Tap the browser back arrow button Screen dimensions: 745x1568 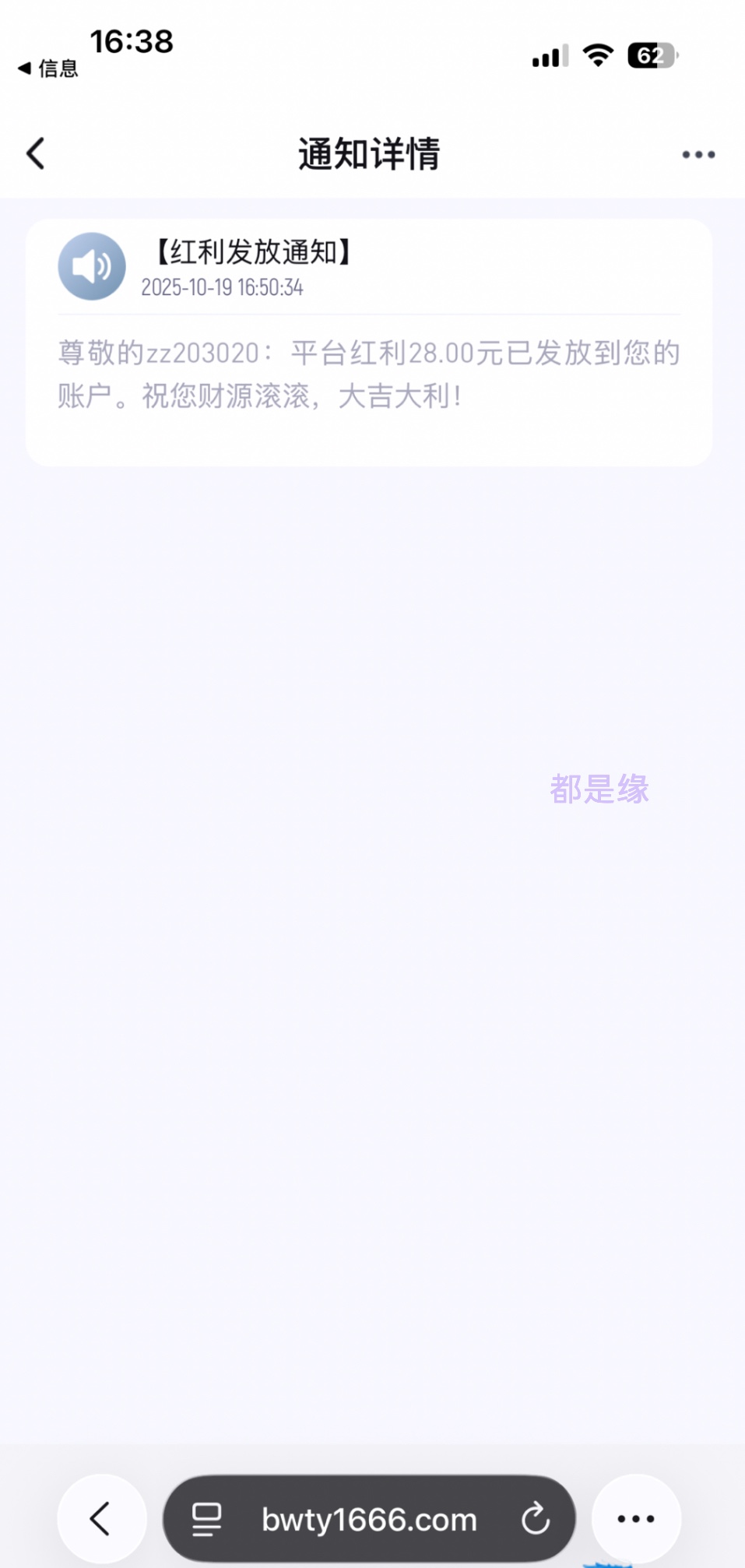[x=101, y=1518]
